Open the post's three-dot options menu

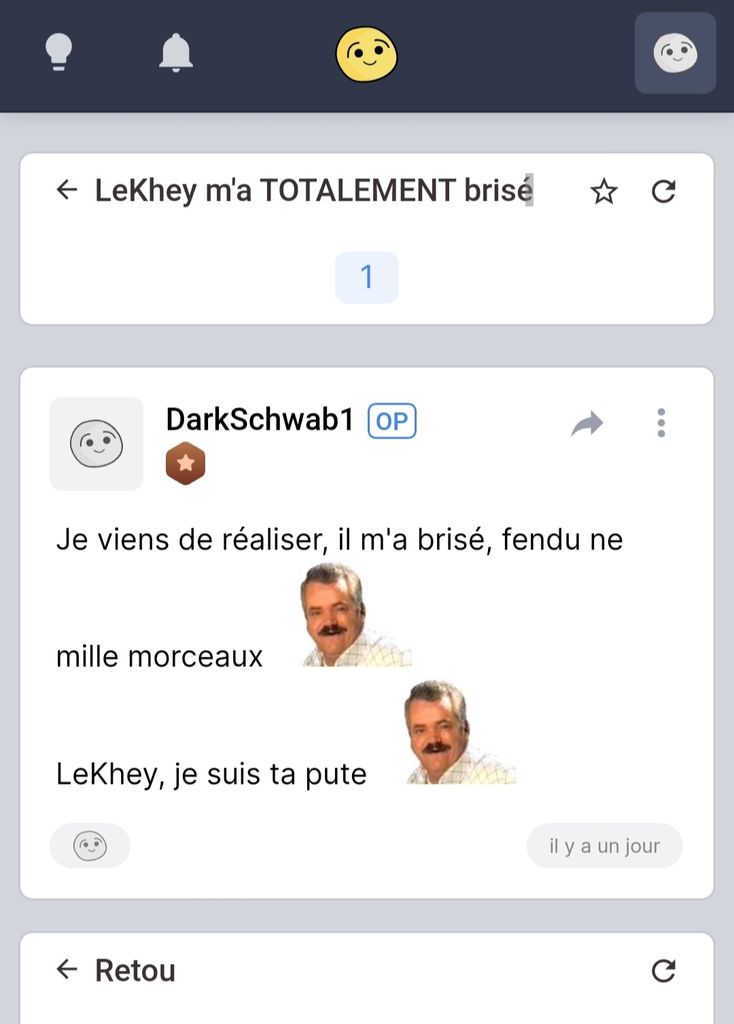click(661, 423)
